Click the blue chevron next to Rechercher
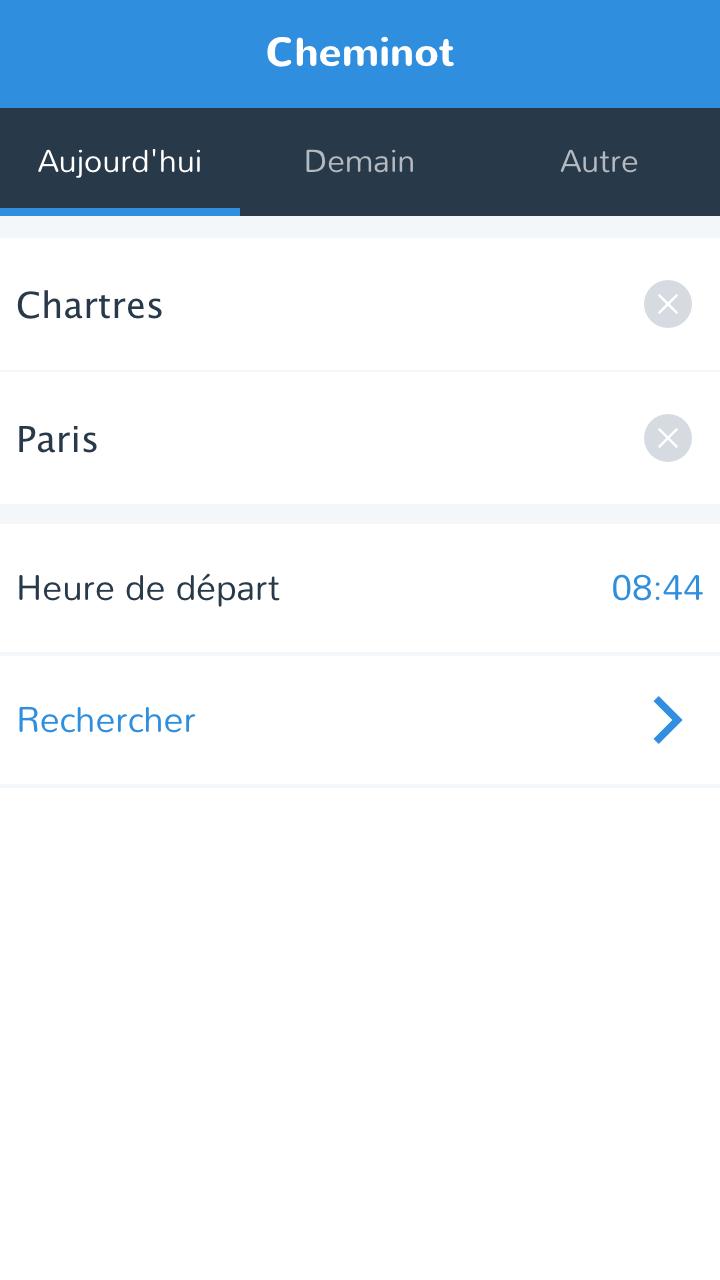 pyautogui.click(x=667, y=720)
